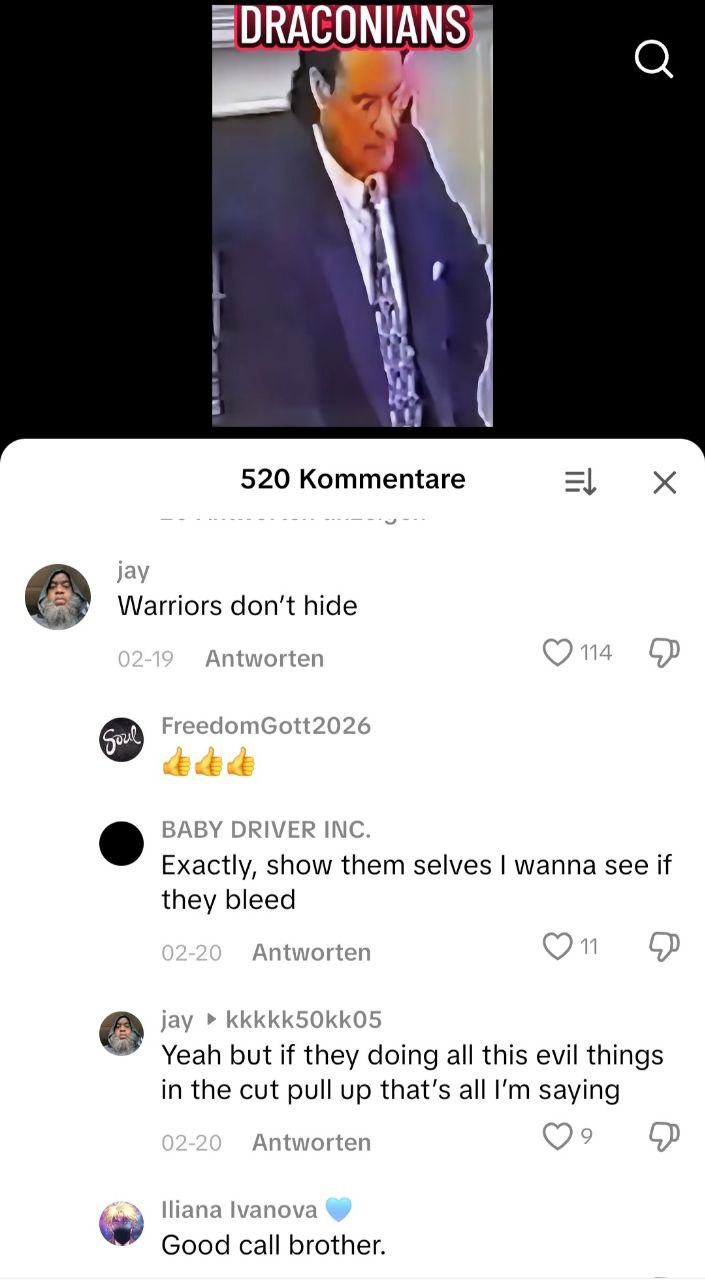Screen dimensions: 705x1280
Task: Close the comments panel
Action: point(664,482)
